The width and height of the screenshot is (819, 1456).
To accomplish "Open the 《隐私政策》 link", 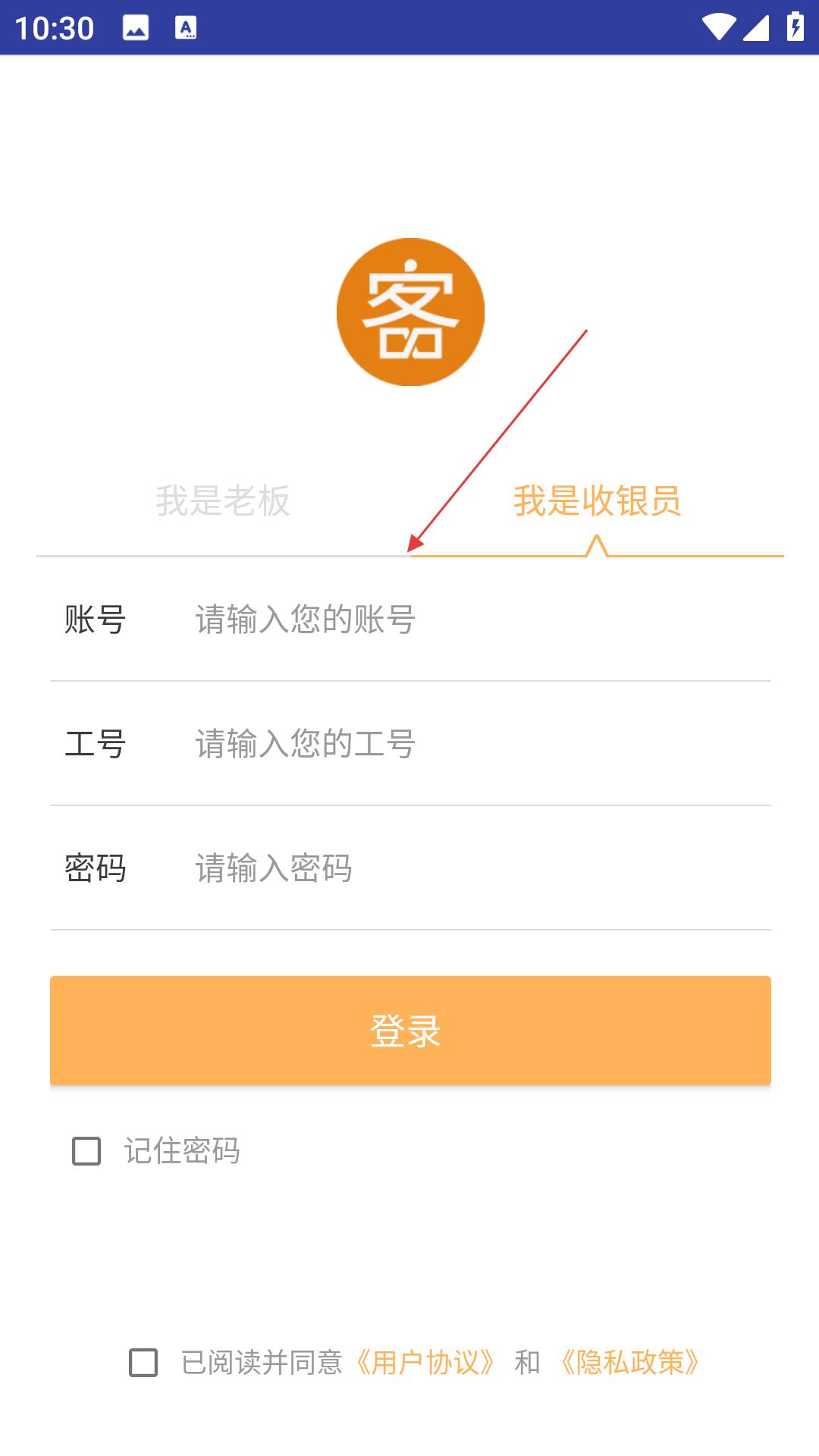I will pos(629,1363).
